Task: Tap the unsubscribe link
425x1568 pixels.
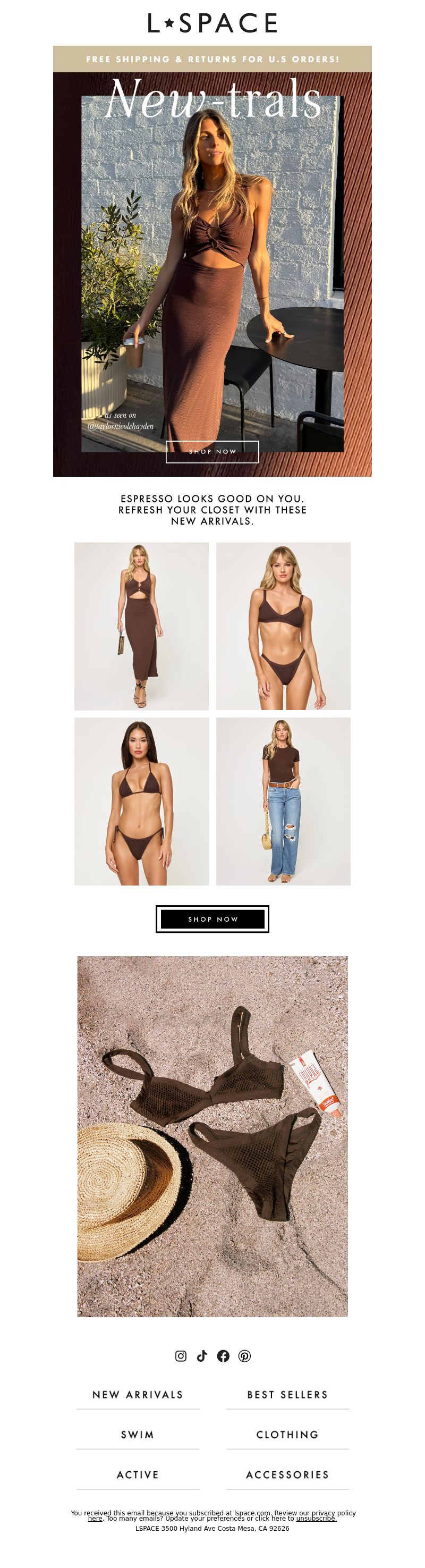Action: click(x=316, y=1519)
